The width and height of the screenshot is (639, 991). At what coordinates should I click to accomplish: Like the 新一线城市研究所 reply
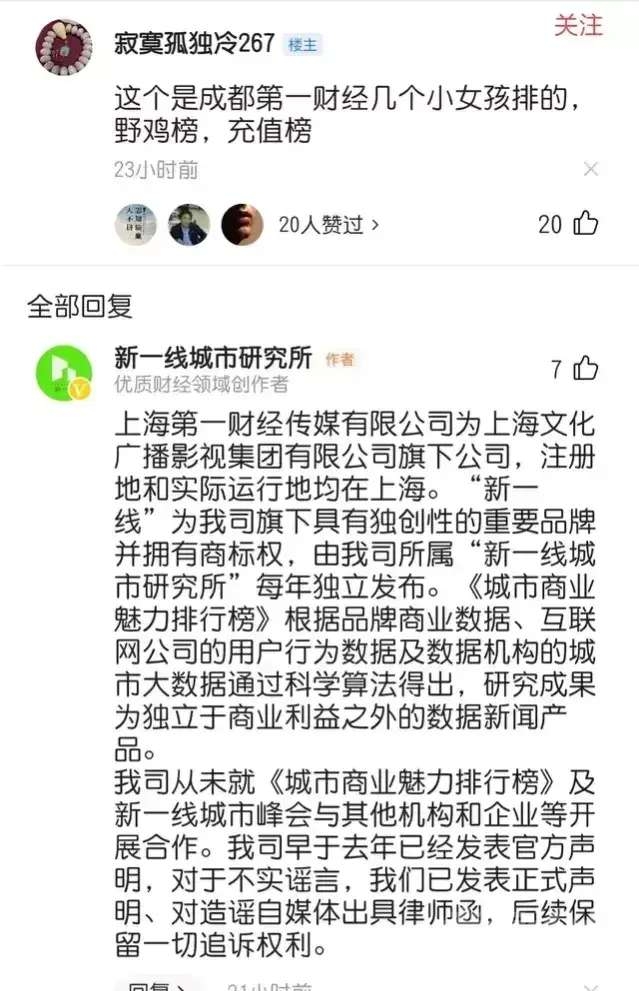[x=586, y=368]
